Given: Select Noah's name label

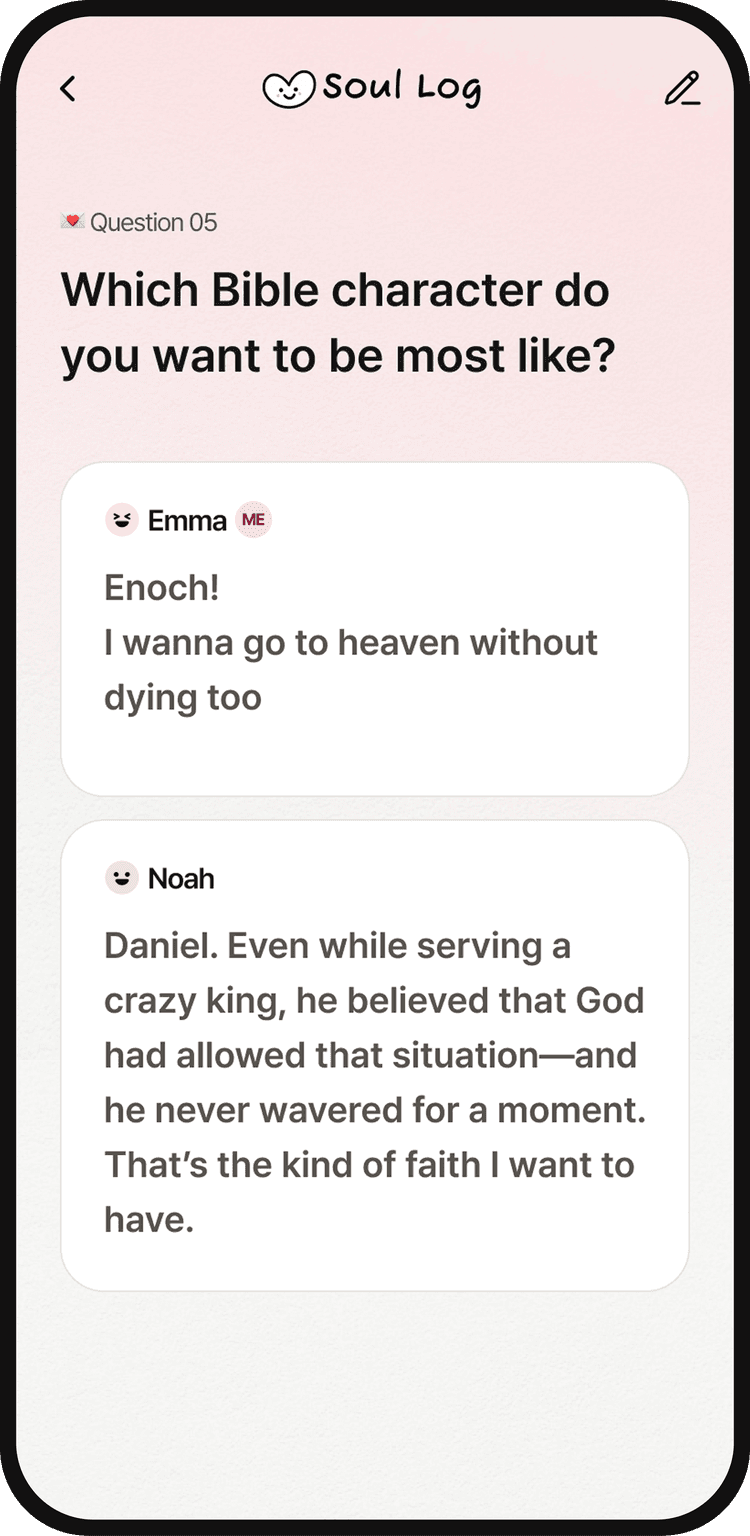Looking at the screenshot, I should 182,878.
